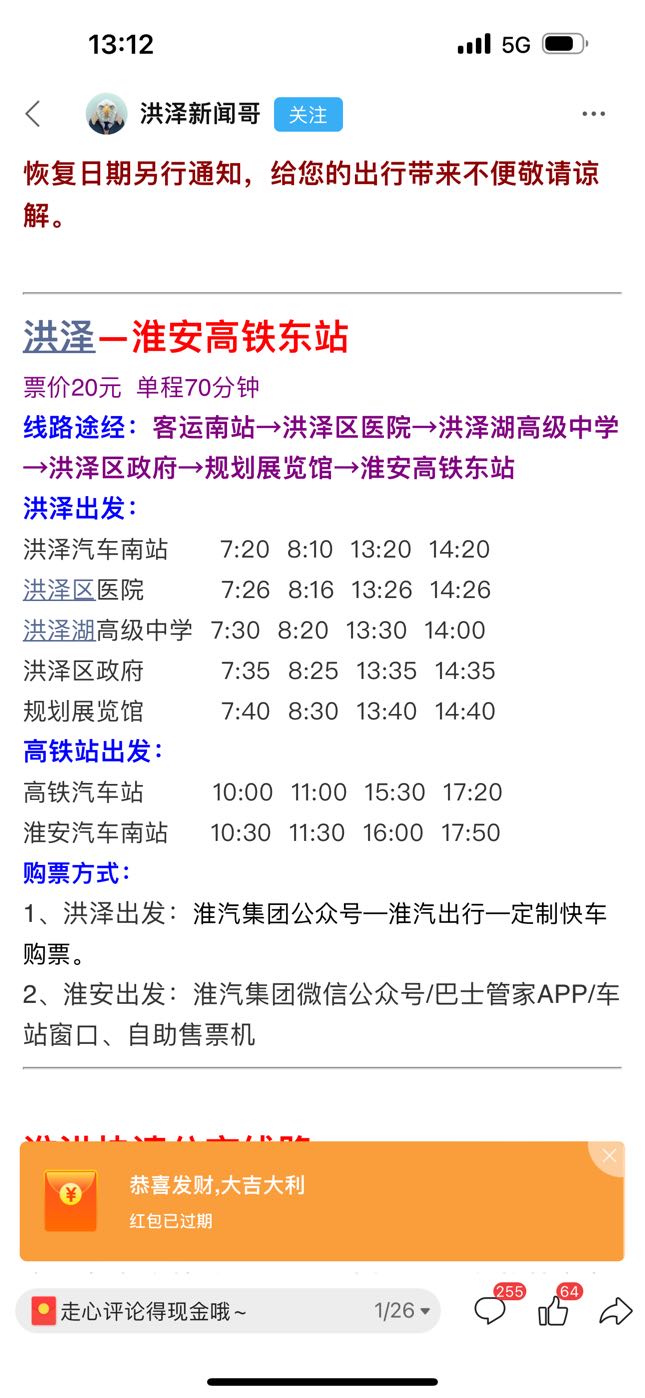645x1398 pixels.
Task: Like this post with the thumbs-up icon
Action: [x=554, y=1310]
